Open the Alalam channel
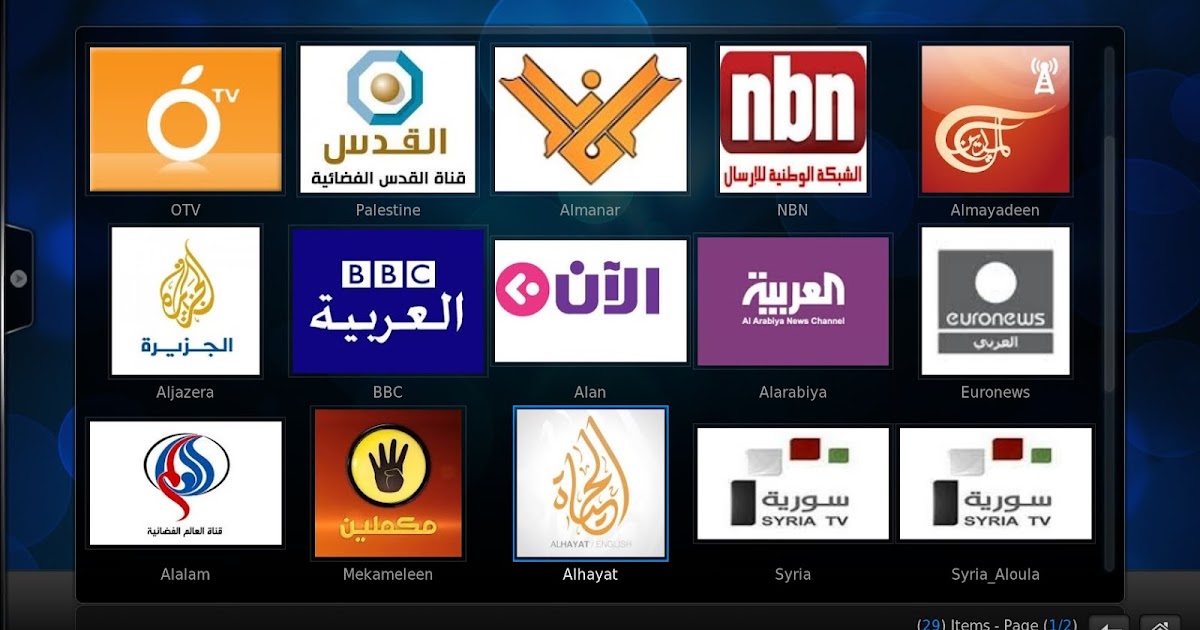Viewport: 1200px width, 630px height. point(185,483)
